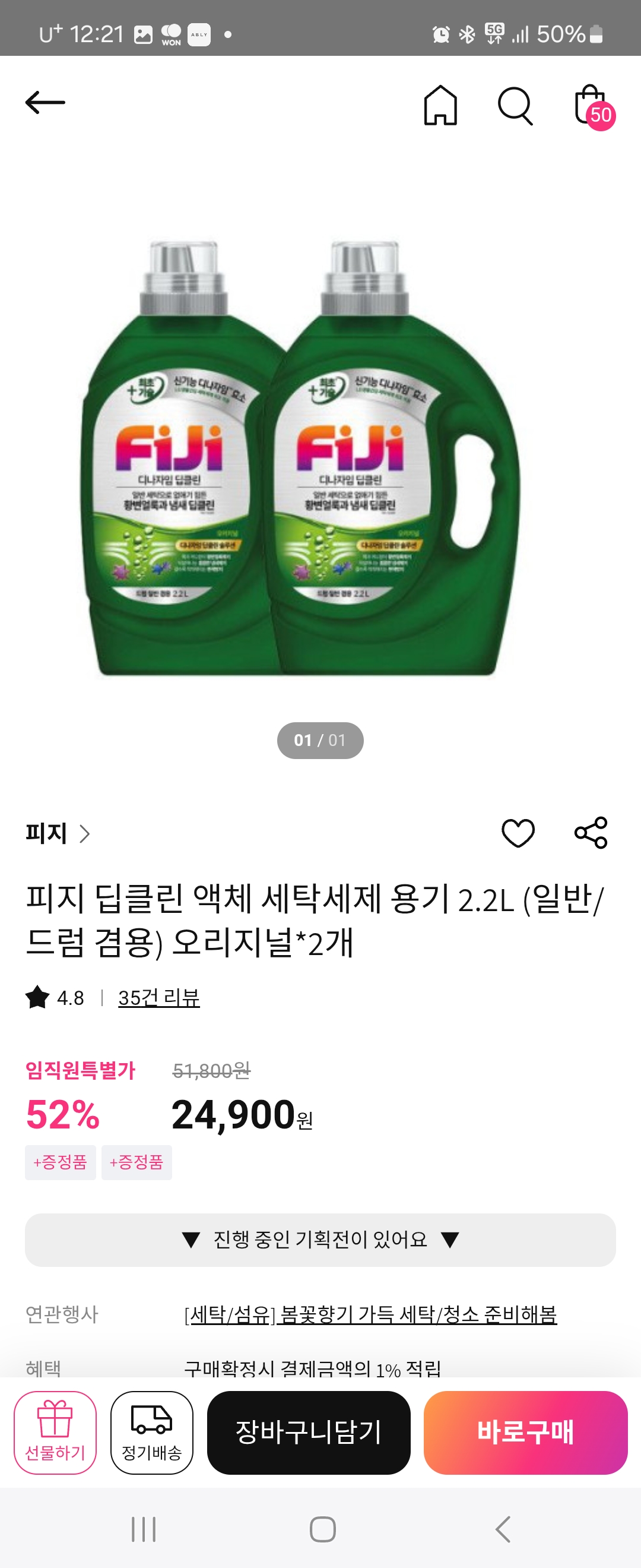
Task: Tap the system back button
Action: tap(502, 1529)
